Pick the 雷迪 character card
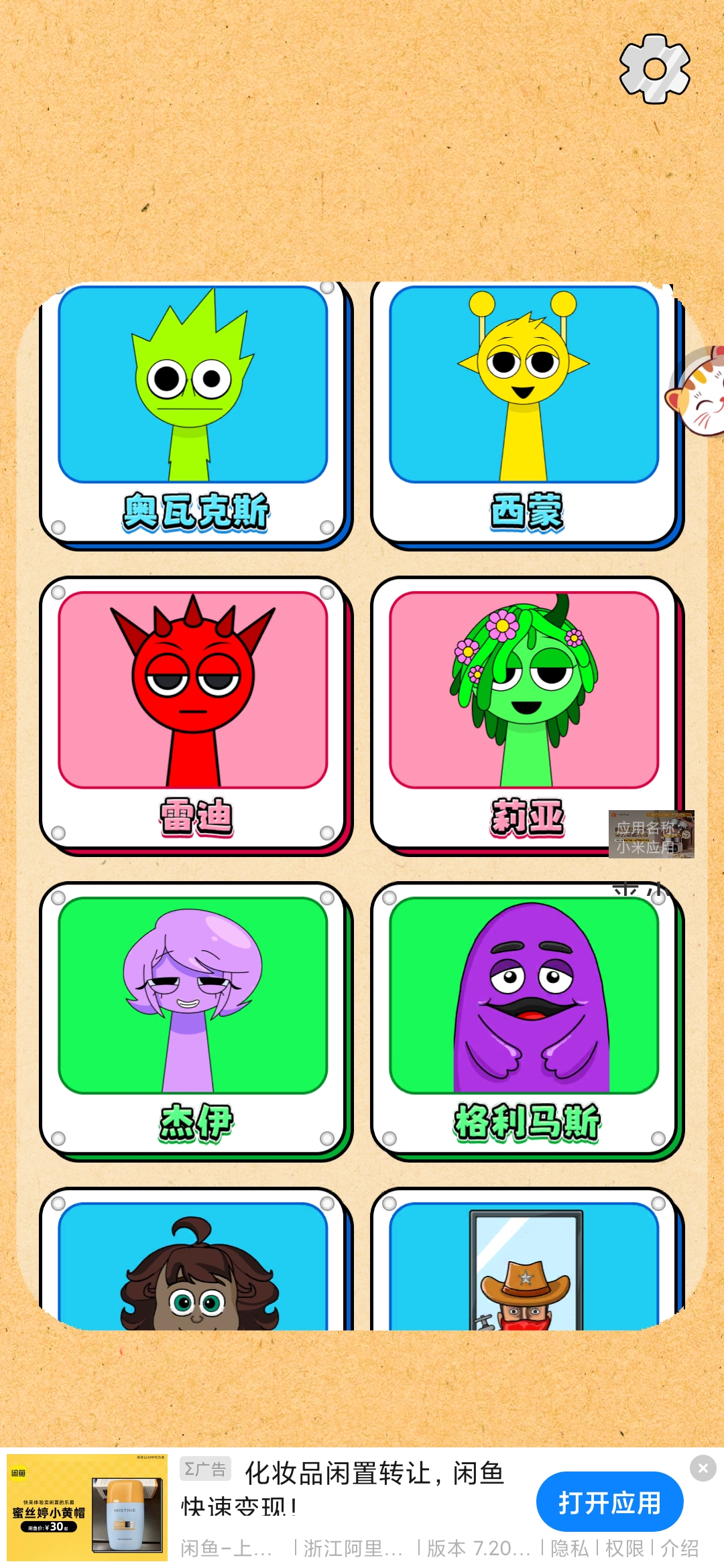The height and width of the screenshot is (1568, 724). click(193, 714)
